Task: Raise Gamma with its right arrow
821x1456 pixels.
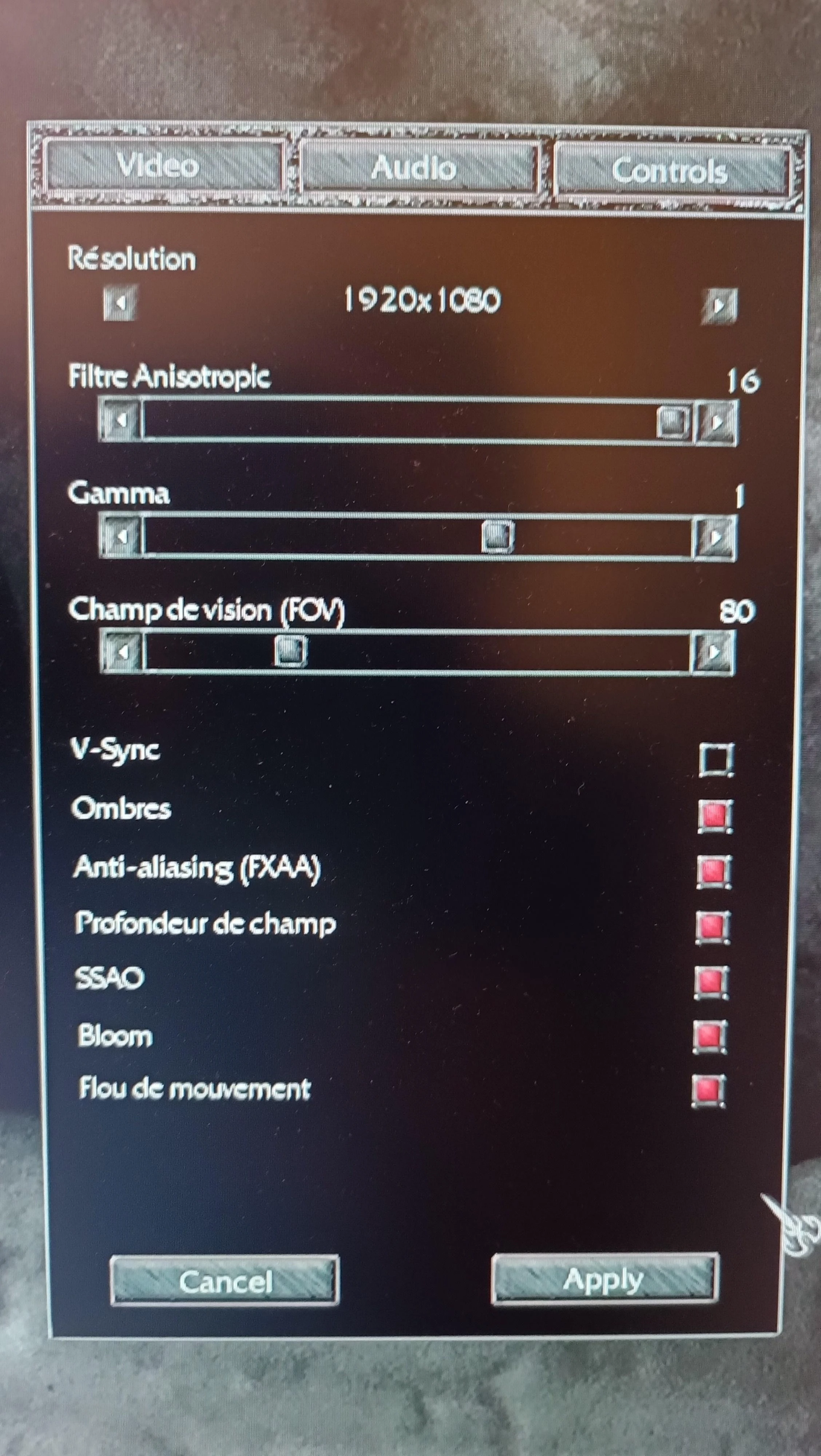Action: (x=715, y=538)
